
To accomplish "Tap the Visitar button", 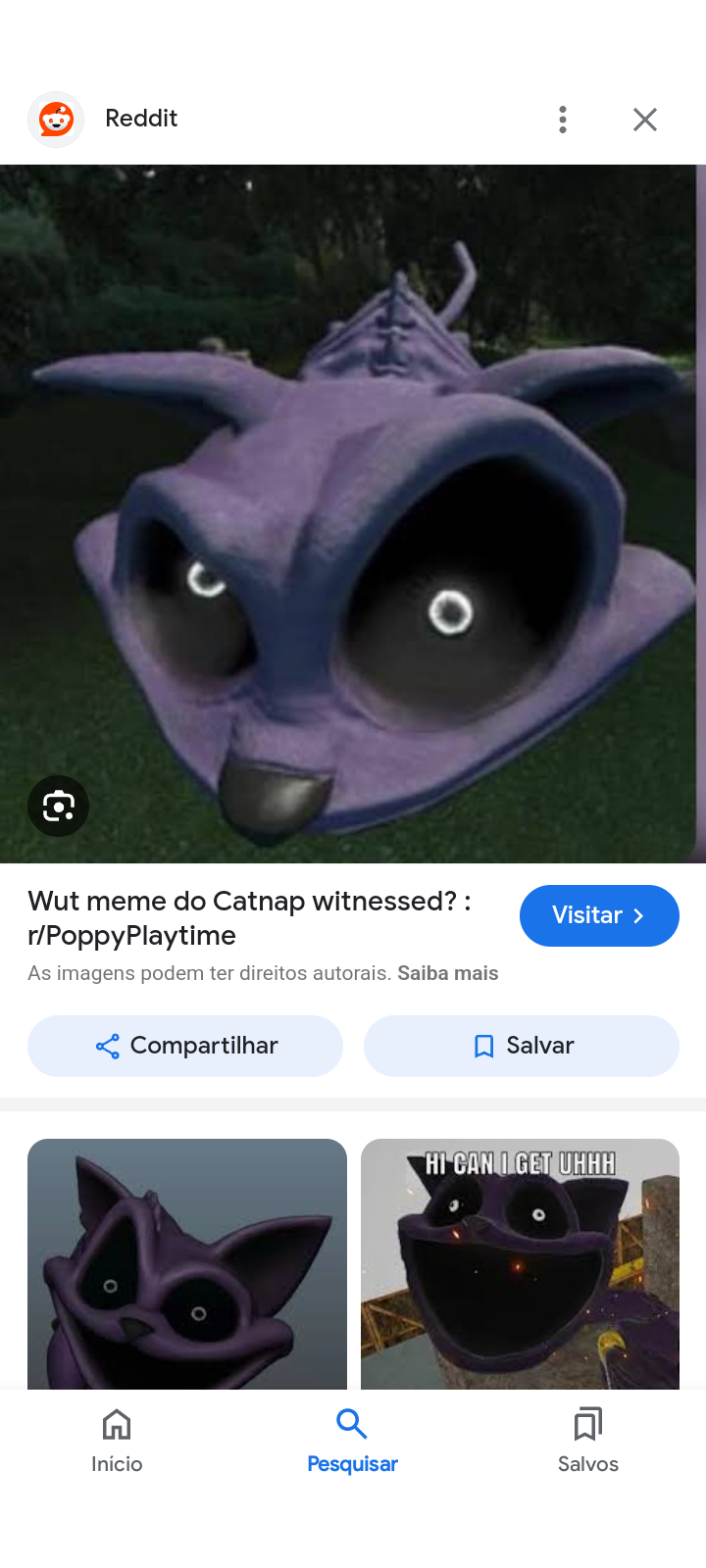I will [x=598, y=915].
